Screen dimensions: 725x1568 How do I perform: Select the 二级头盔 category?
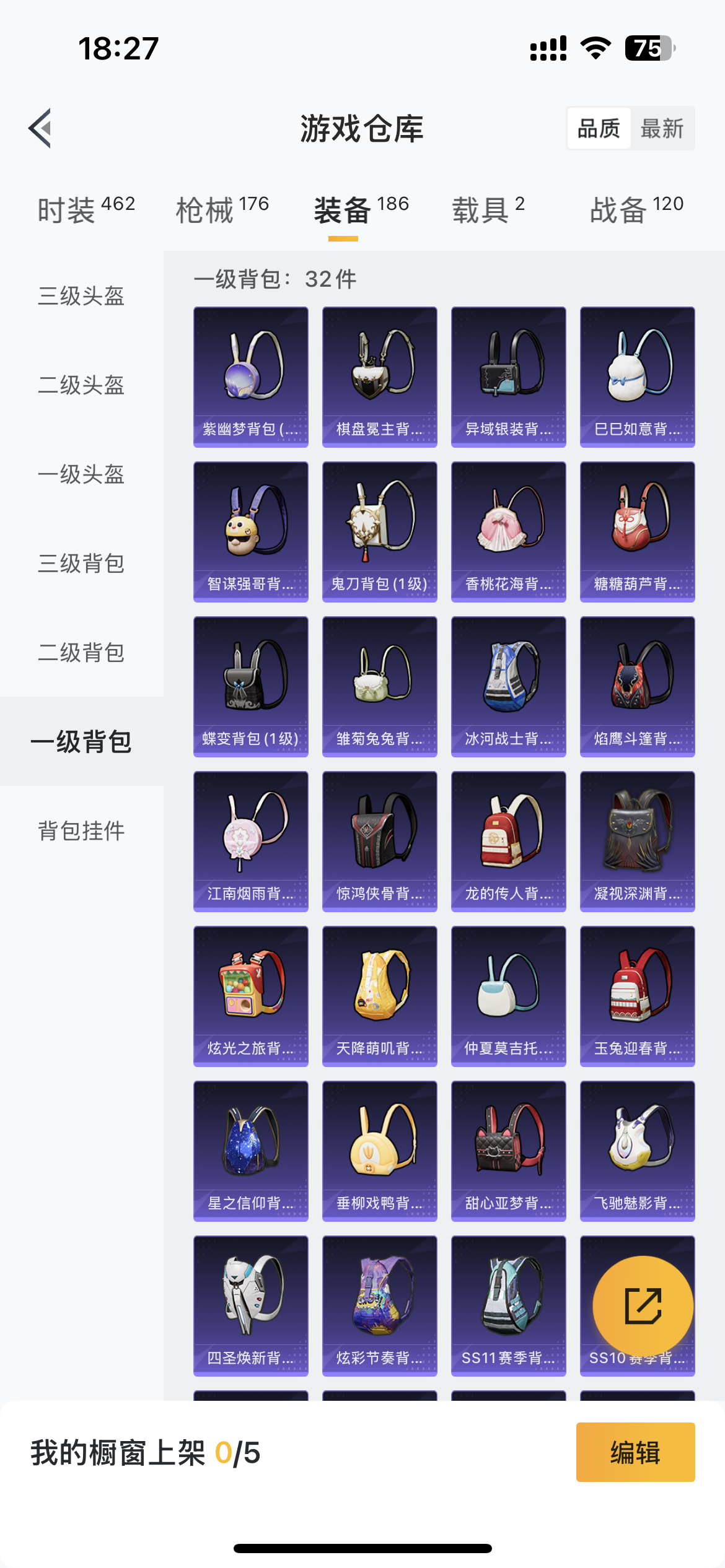[81, 385]
